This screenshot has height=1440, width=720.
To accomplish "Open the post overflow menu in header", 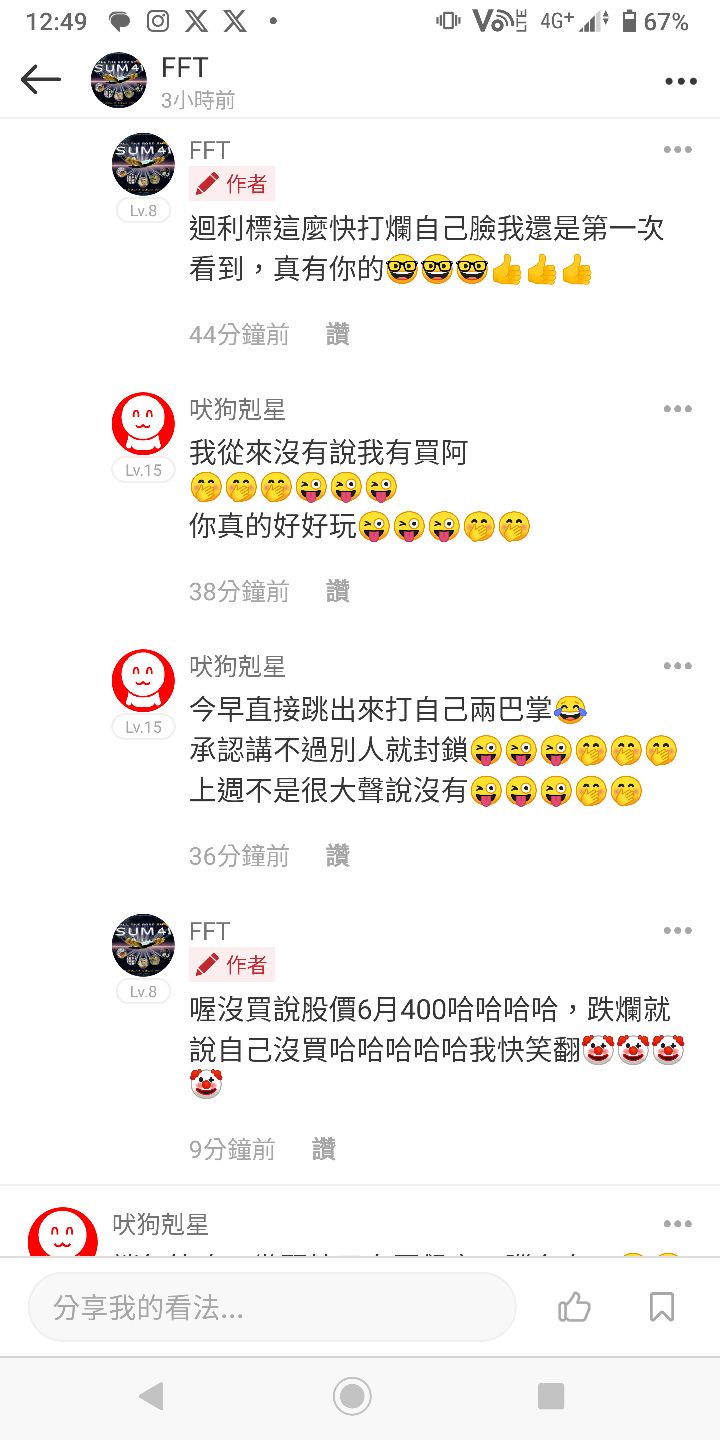I will (680, 82).
